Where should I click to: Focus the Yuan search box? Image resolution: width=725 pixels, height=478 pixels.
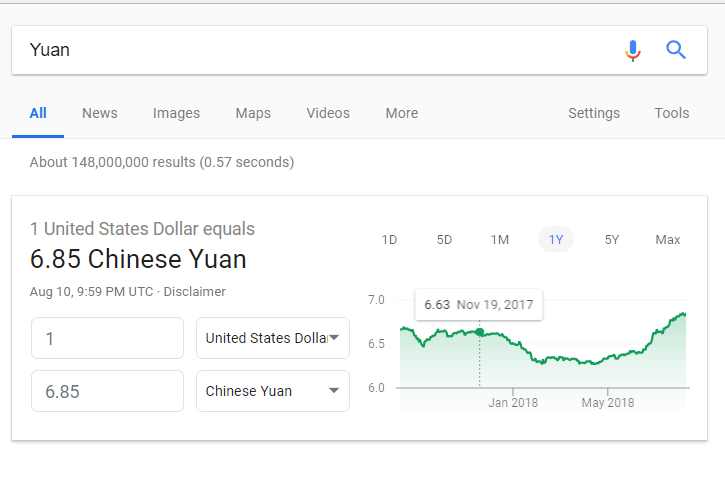[x=300, y=50]
